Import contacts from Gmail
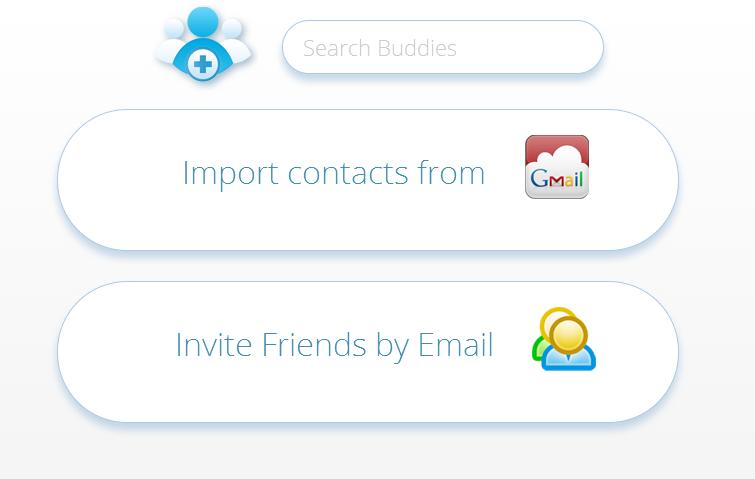The image size is (755, 479). [x=368, y=179]
